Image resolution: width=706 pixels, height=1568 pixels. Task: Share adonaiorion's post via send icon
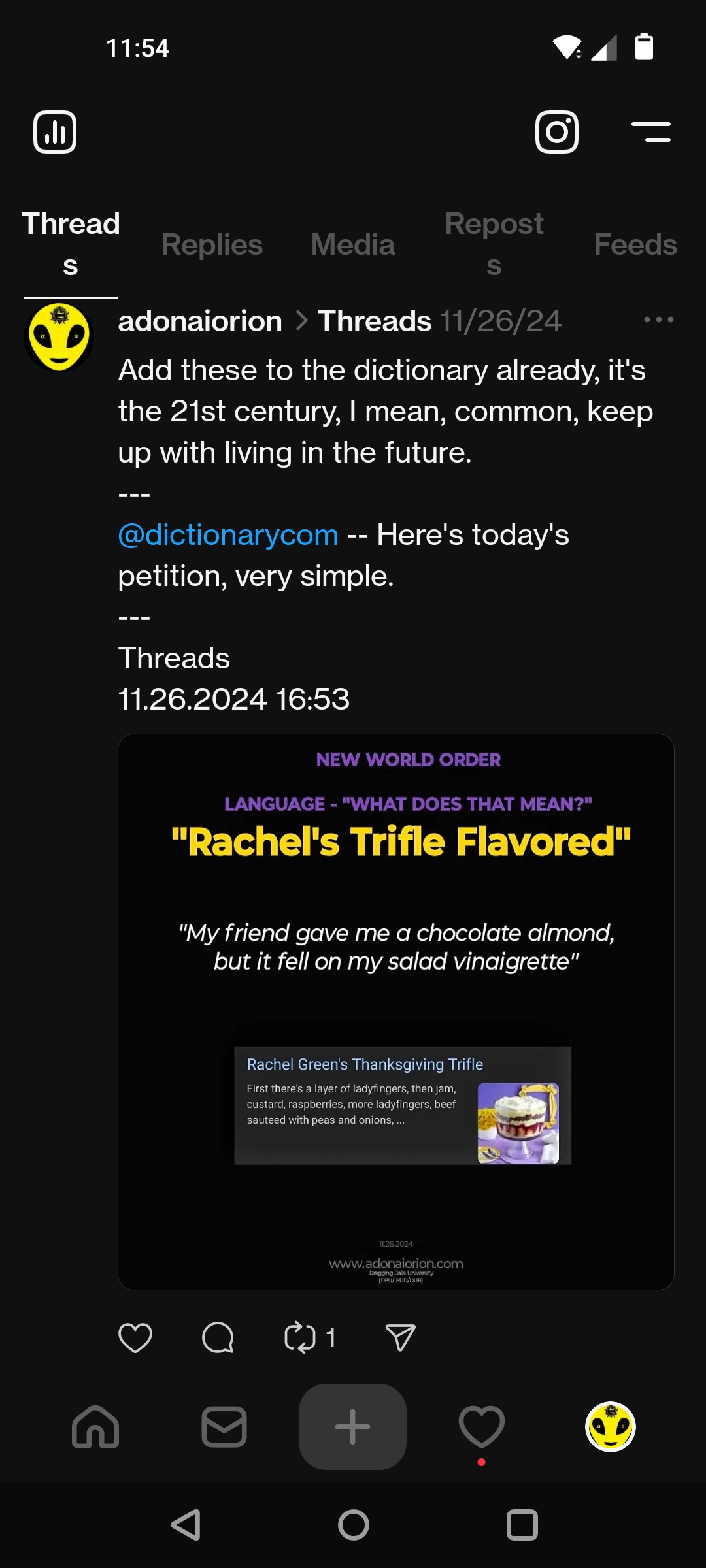(x=400, y=1337)
